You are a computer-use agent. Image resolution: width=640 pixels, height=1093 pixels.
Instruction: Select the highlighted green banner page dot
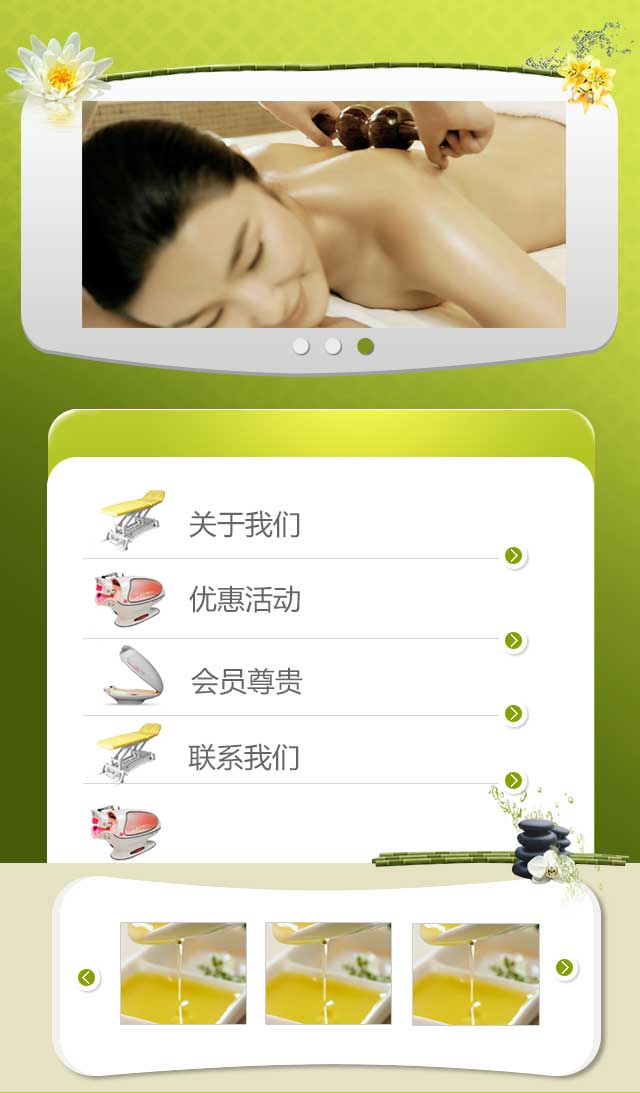pos(366,346)
